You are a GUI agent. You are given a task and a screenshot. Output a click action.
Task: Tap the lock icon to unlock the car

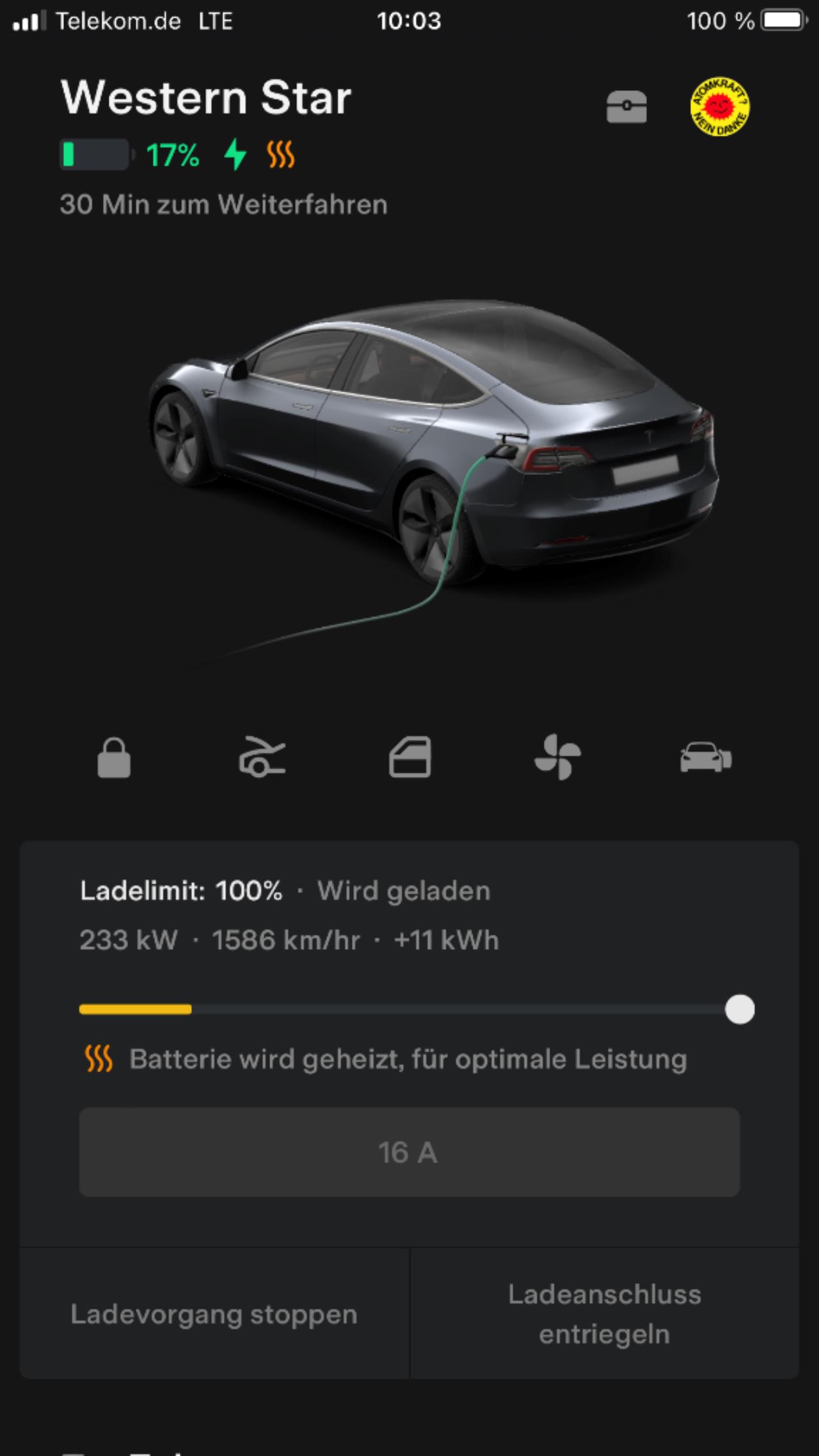click(x=114, y=758)
